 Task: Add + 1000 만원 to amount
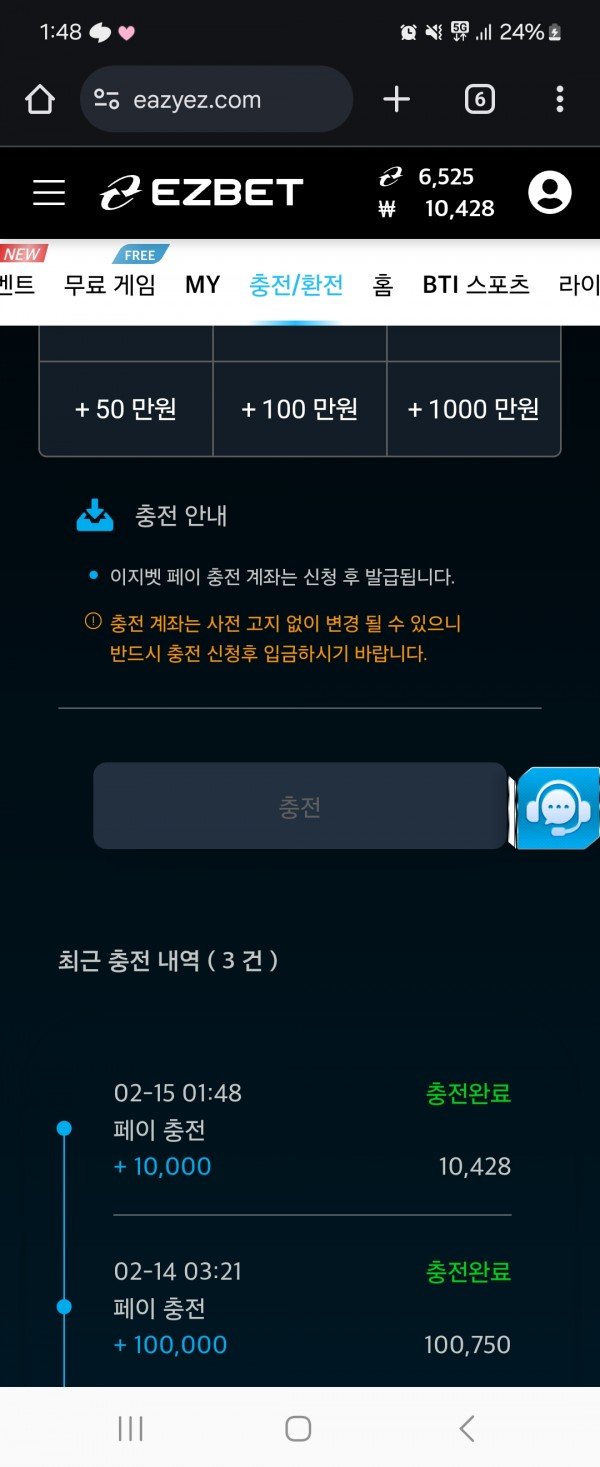coord(474,409)
